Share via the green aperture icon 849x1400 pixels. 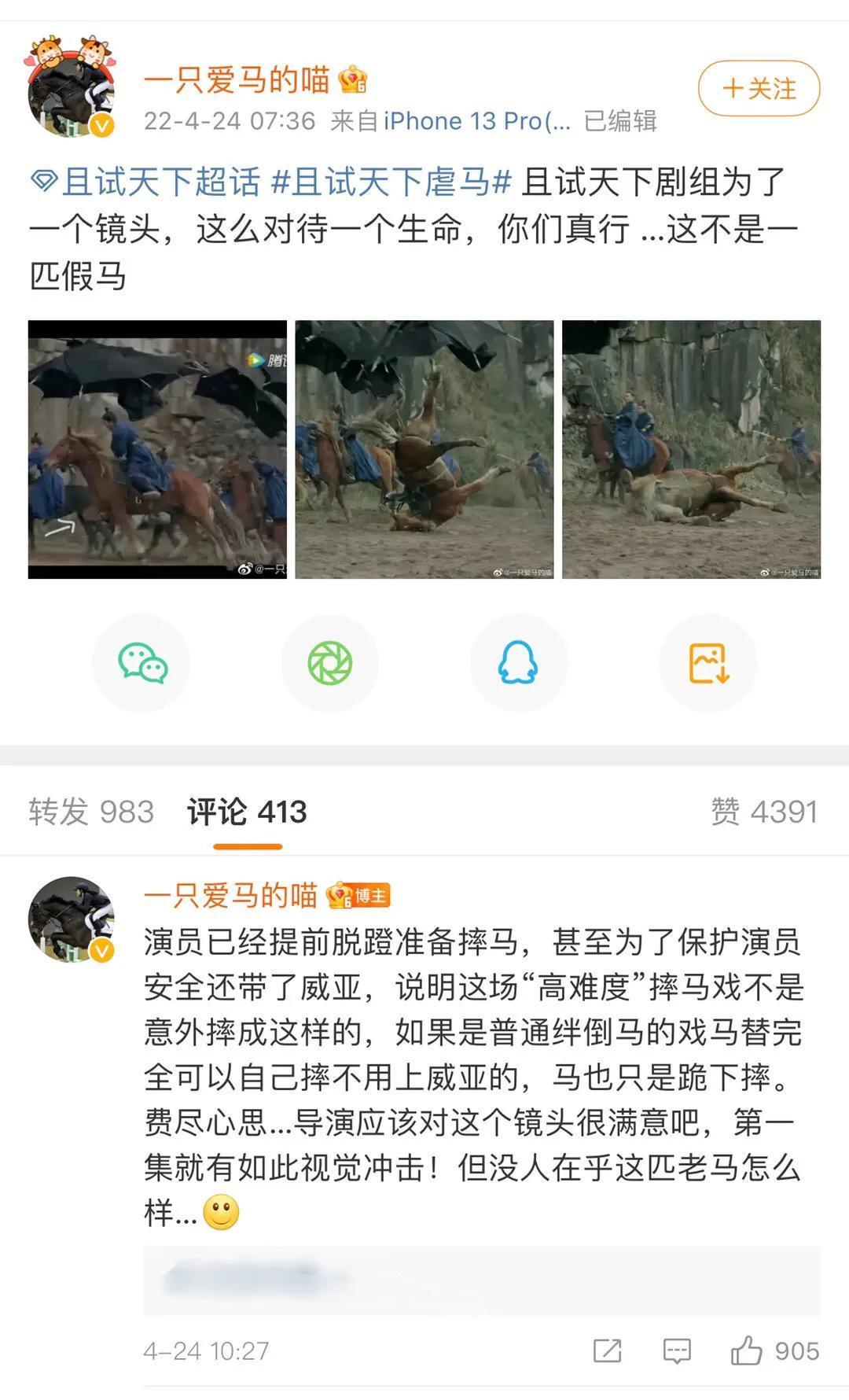(x=330, y=663)
